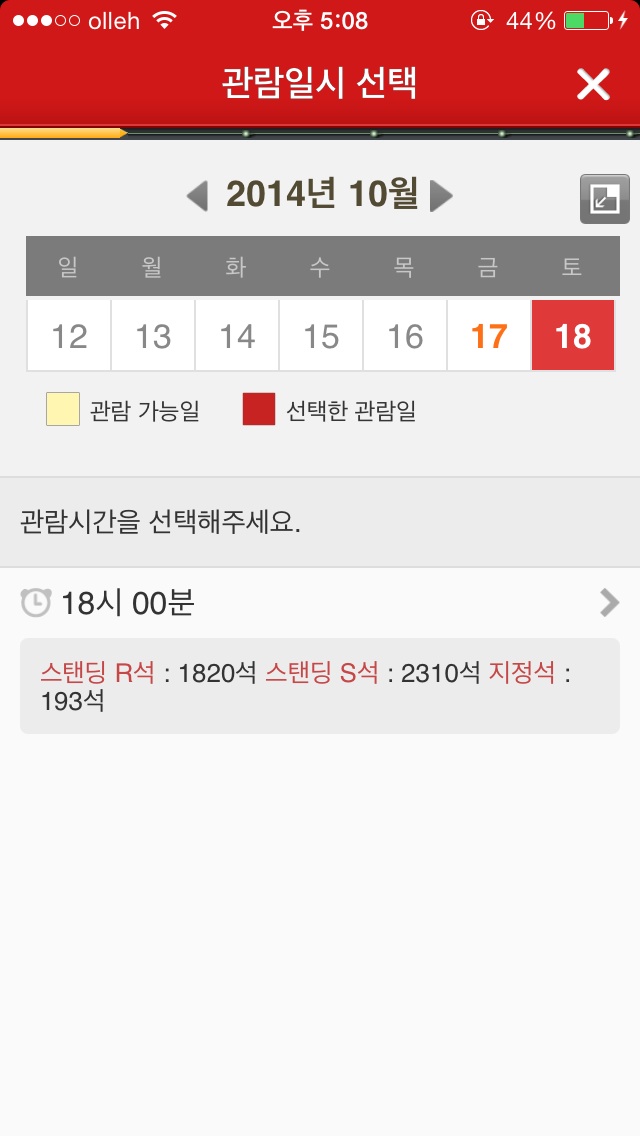The height and width of the screenshot is (1136, 640).
Task: Go to the next month
Action: point(441,196)
